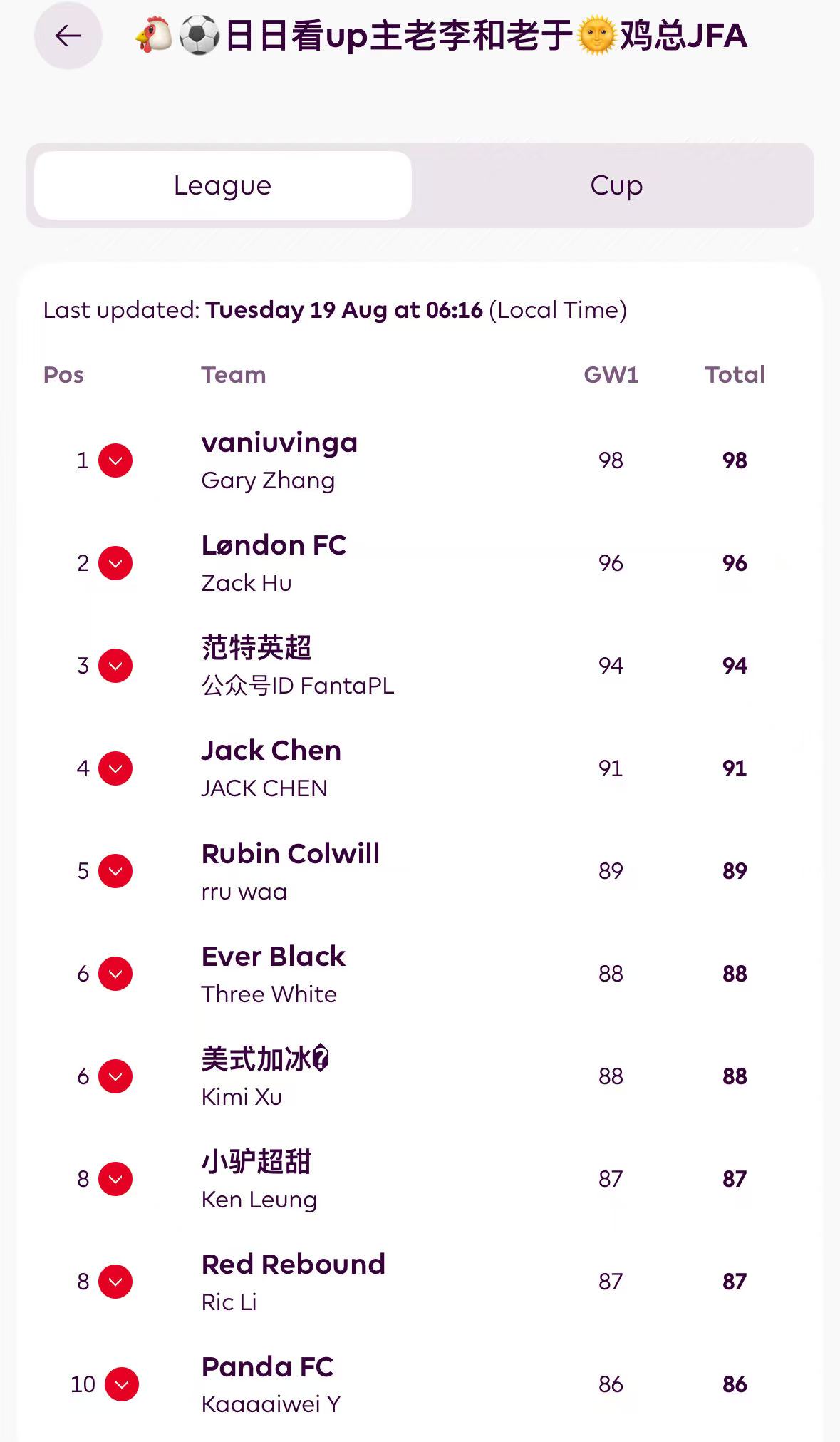840x1442 pixels.
Task: Go back using the arrow button
Action: pyautogui.click(x=68, y=36)
